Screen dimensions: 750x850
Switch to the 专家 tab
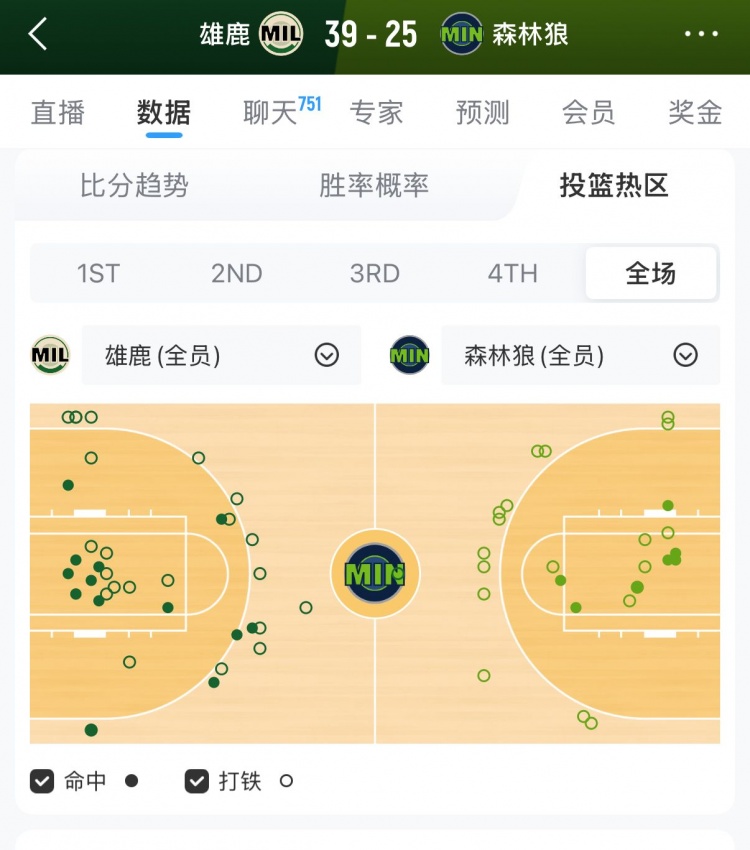(376, 112)
